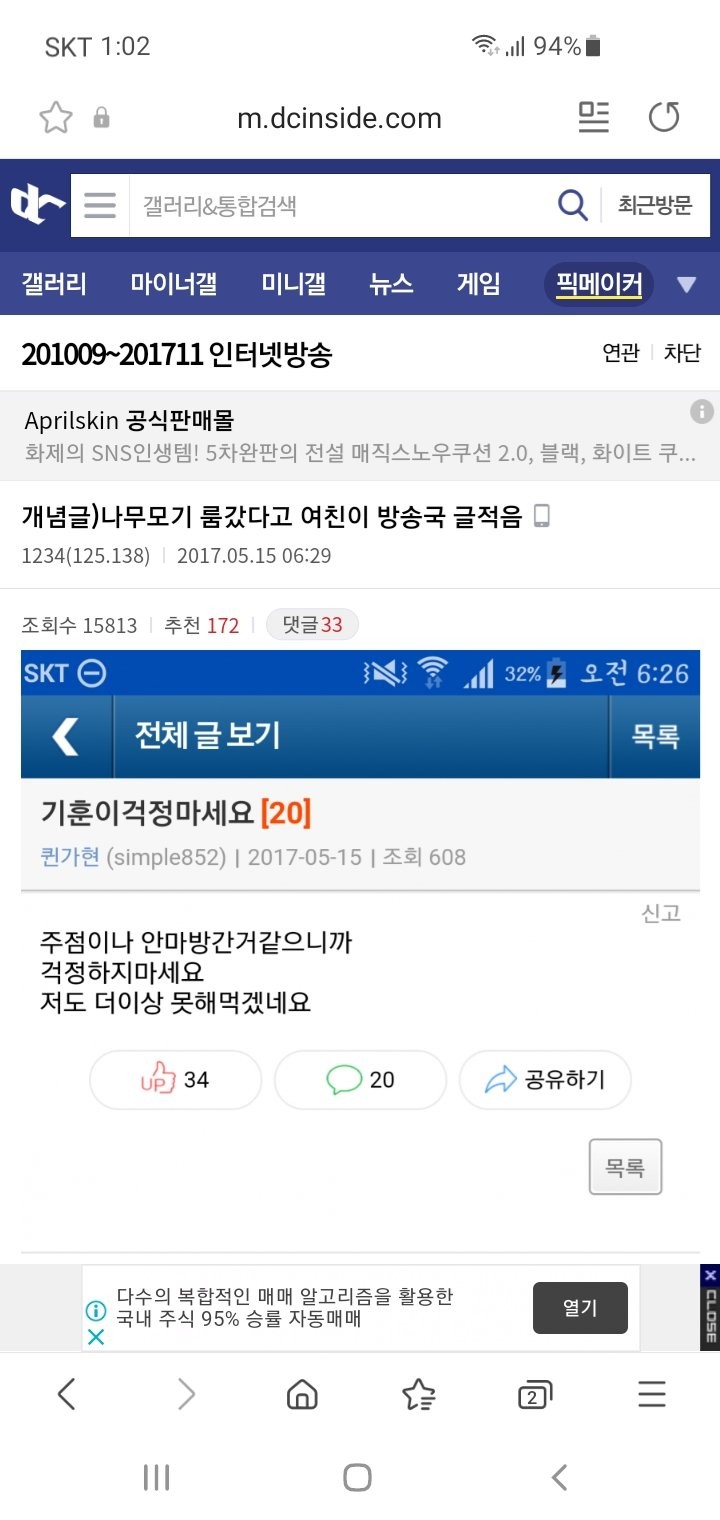Expand the navigation dropdown arrow
The height and width of the screenshot is (1520, 720).
pos(686,285)
